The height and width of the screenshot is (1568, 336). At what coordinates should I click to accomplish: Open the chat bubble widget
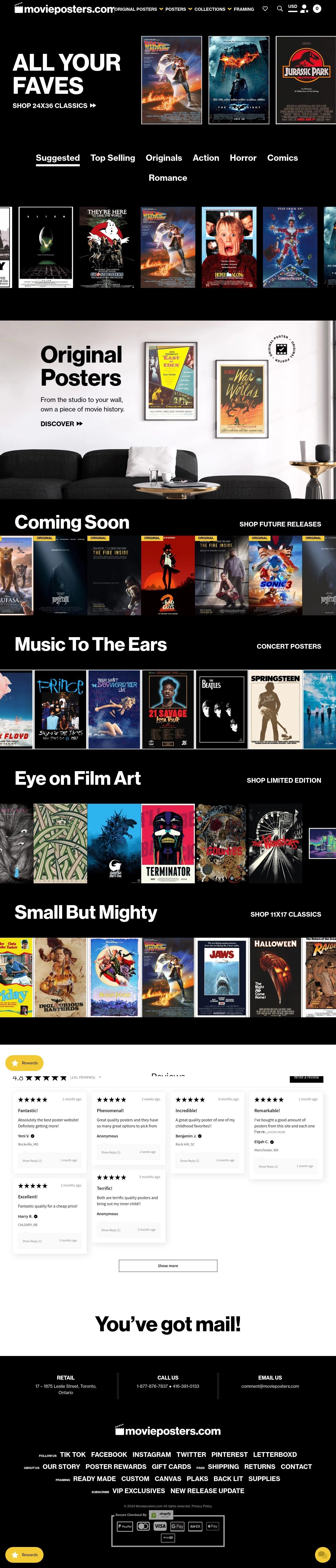click(x=322, y=1554)
